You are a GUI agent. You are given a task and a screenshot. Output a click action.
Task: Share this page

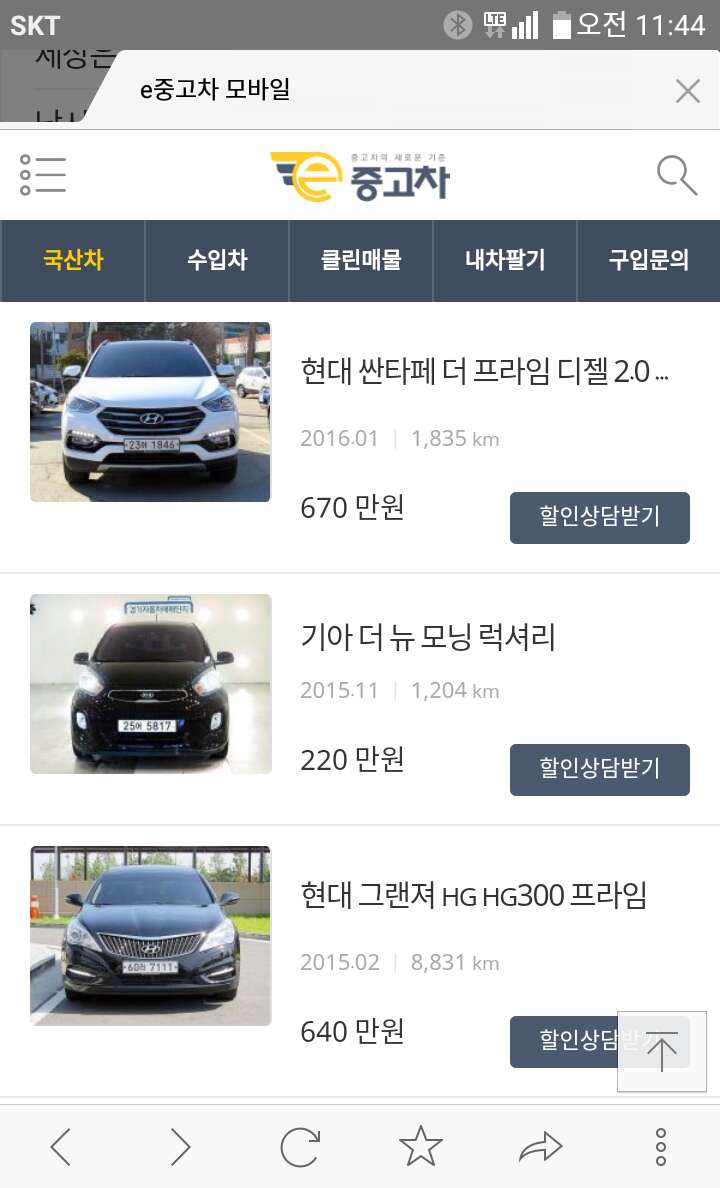click(540, 1147)
